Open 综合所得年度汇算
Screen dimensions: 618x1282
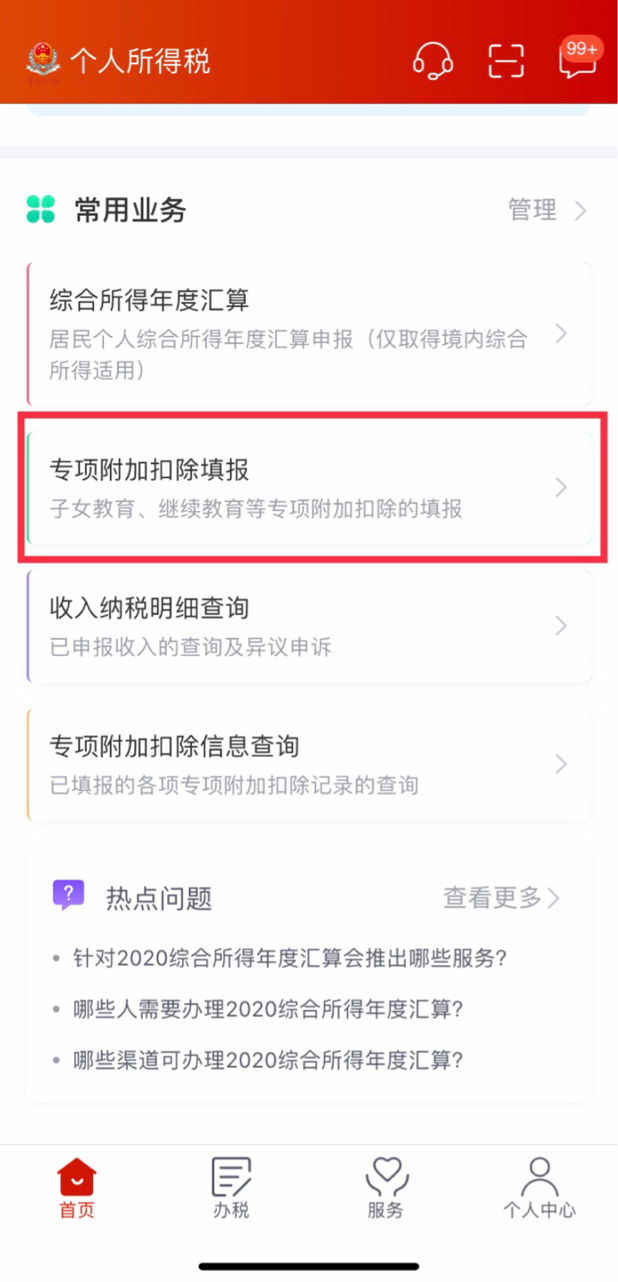309,334
